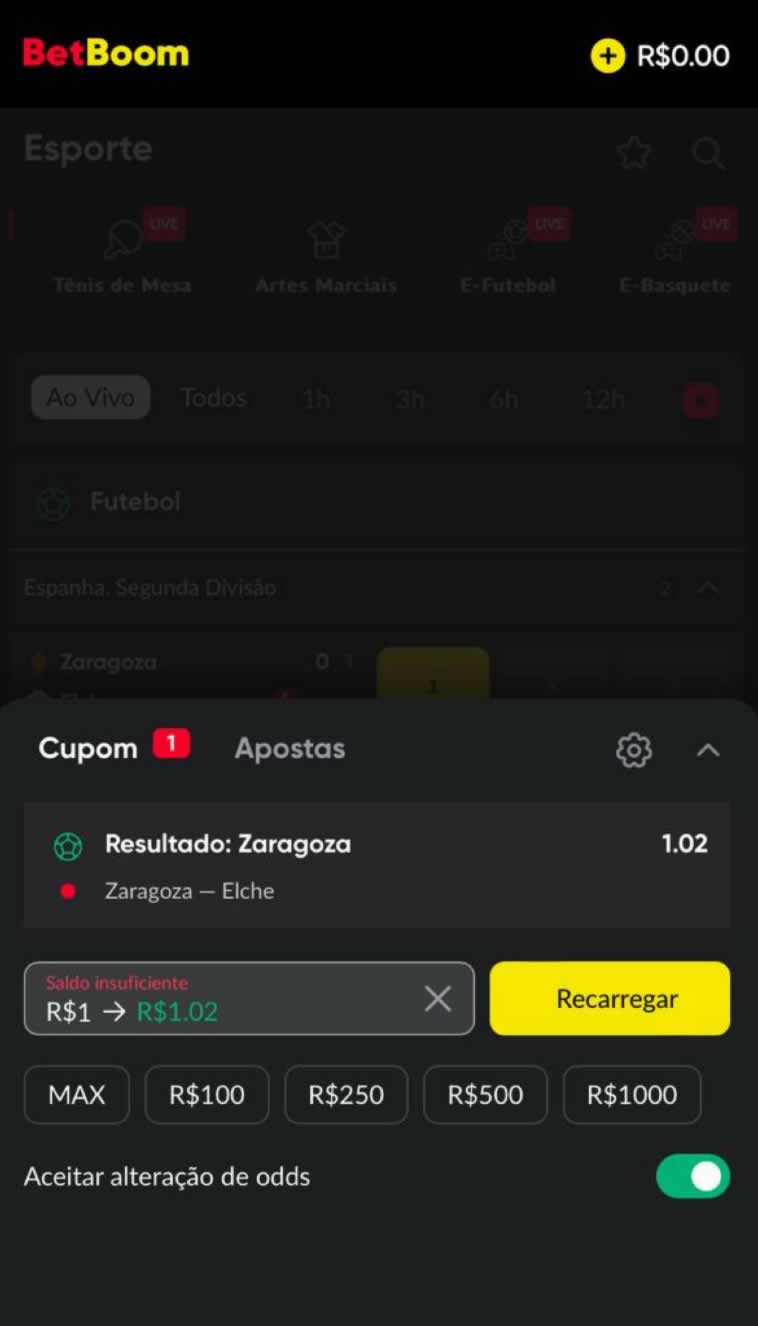
Task: Open the deposit plus icon by balance
Action: pyautogui.click(x=607, y=56)
